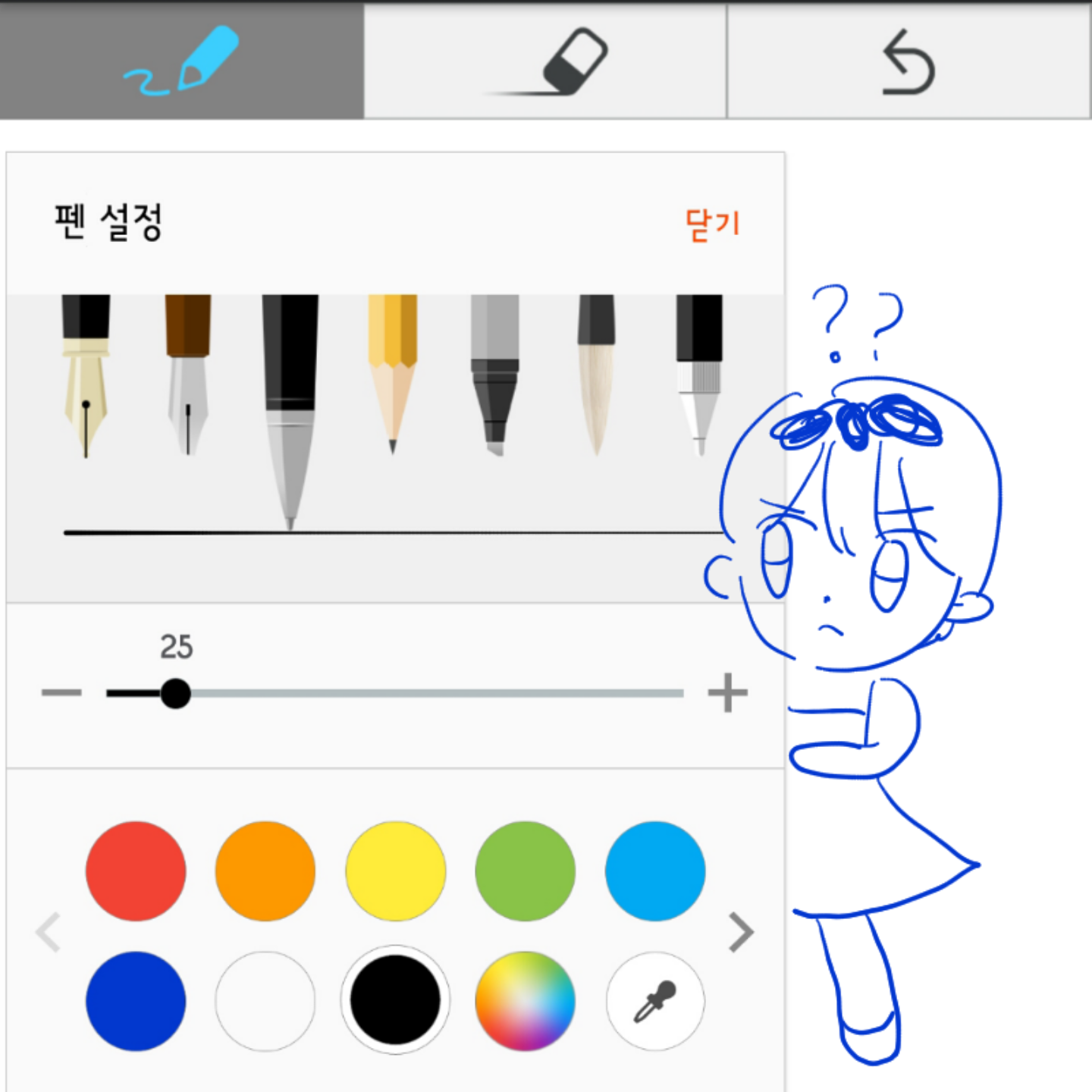1092x1092 pixels.
Task: Increase pen thickness with the plus button
Action: pyautogui.click(x=727, y=692)
